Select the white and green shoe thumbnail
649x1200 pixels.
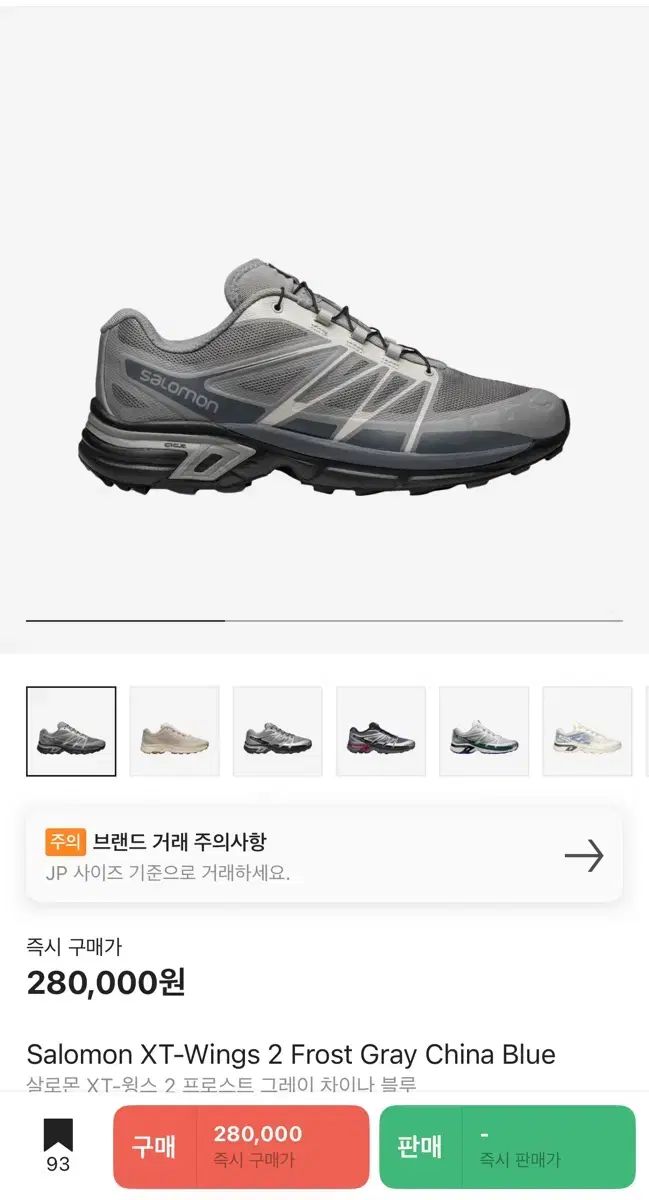[484, 731]
